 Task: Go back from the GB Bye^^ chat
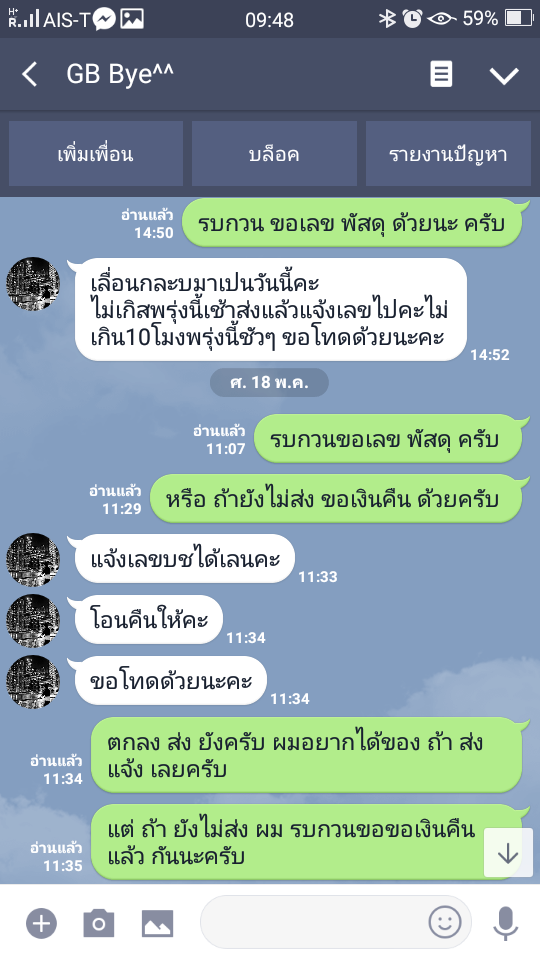pyautogui.click(x=29, y=75)
